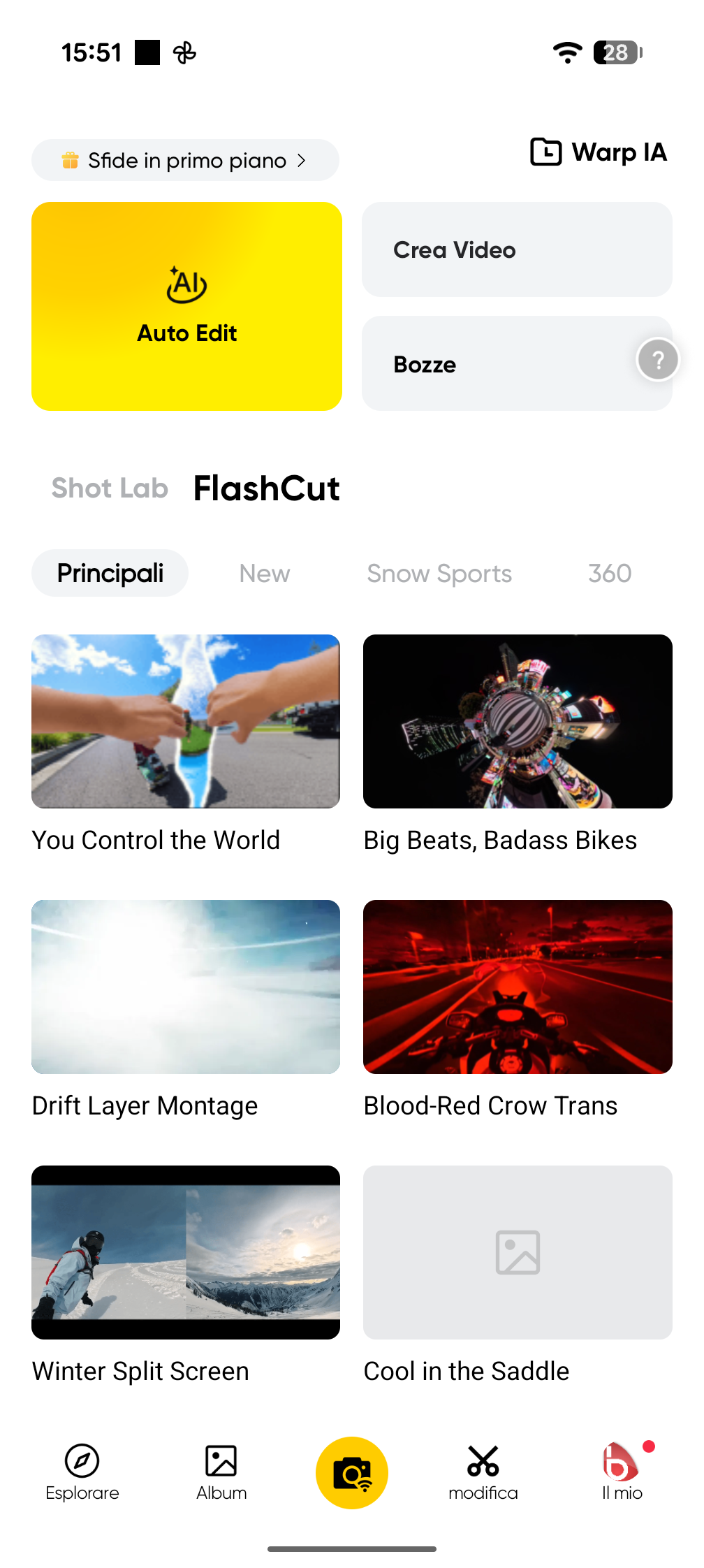Select the 360 category
Screen dimensions: 704x1568
609,574
